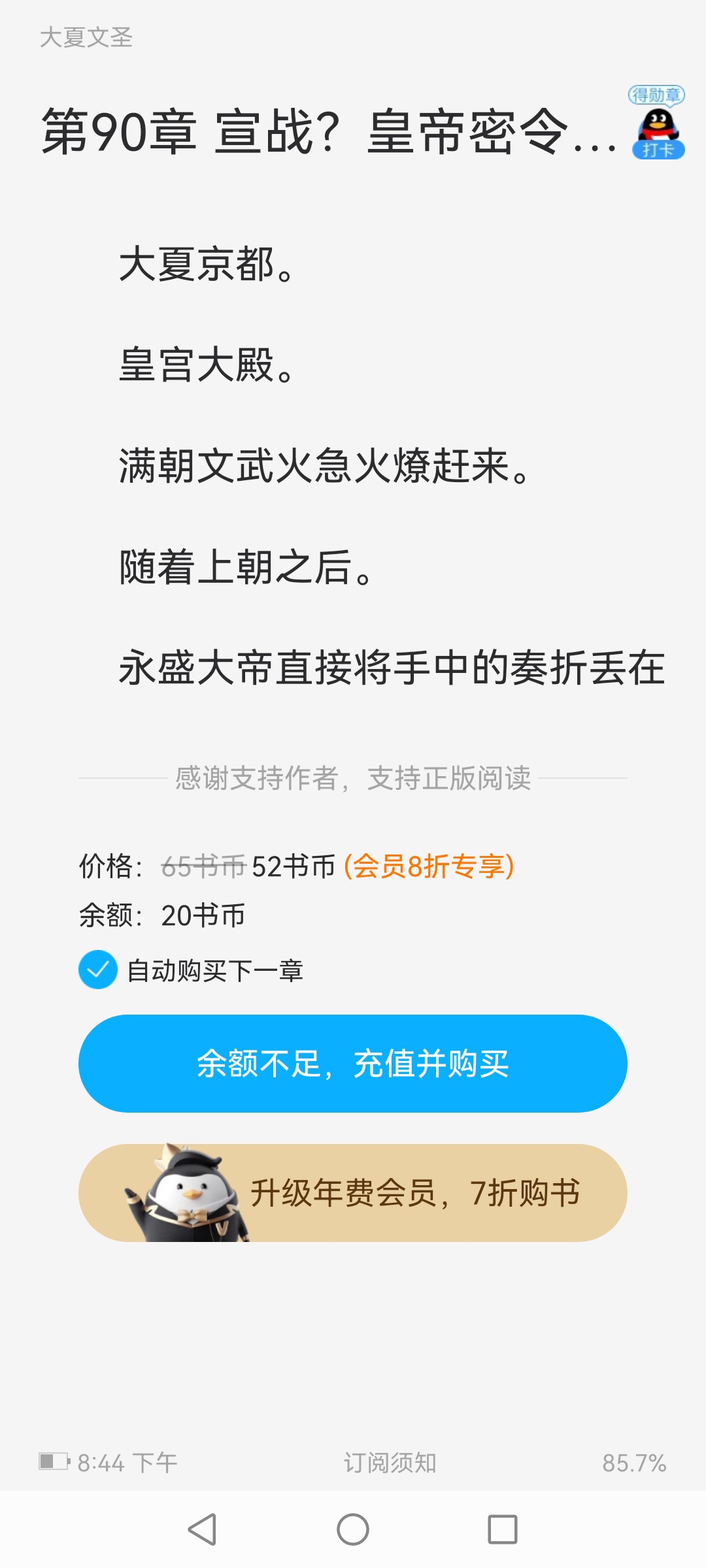Go to the phone home screen
706x1568 pixels.
click(x=353, y=1529)
